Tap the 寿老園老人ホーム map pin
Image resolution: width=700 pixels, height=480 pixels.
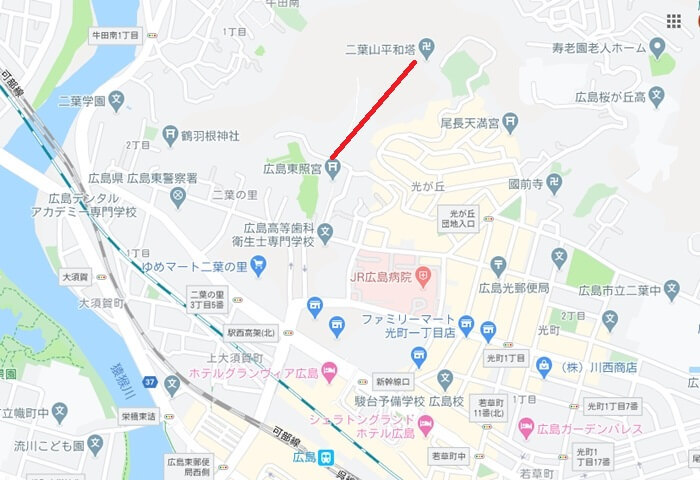tap(657, 46)
